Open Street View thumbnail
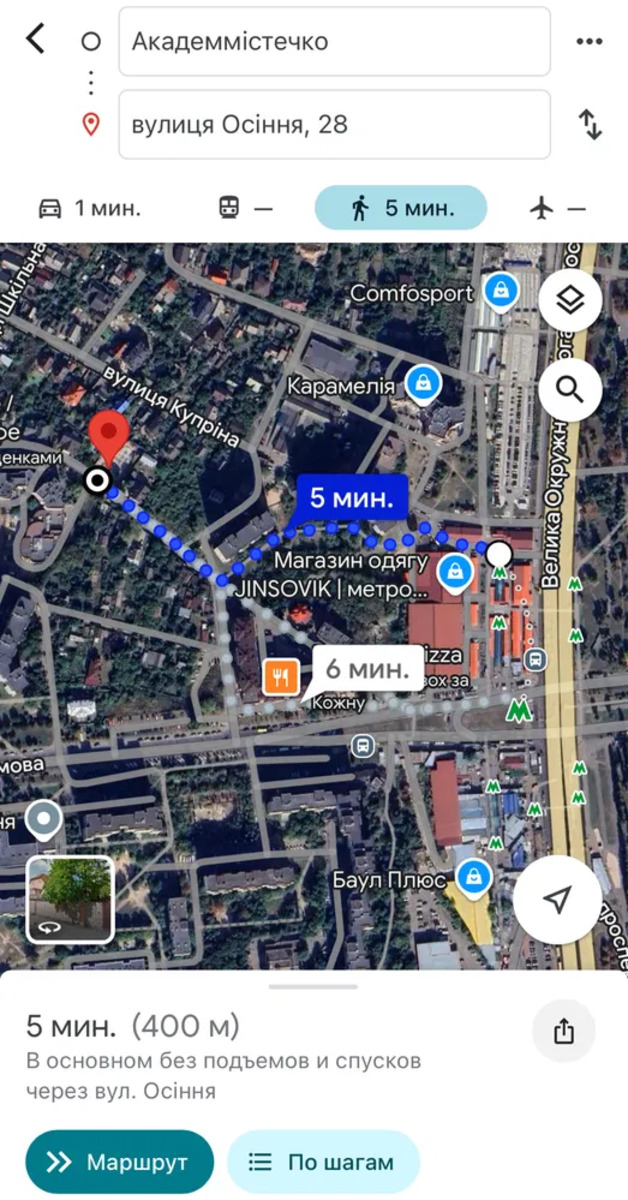628x1200 pixels. pos(70,900)
